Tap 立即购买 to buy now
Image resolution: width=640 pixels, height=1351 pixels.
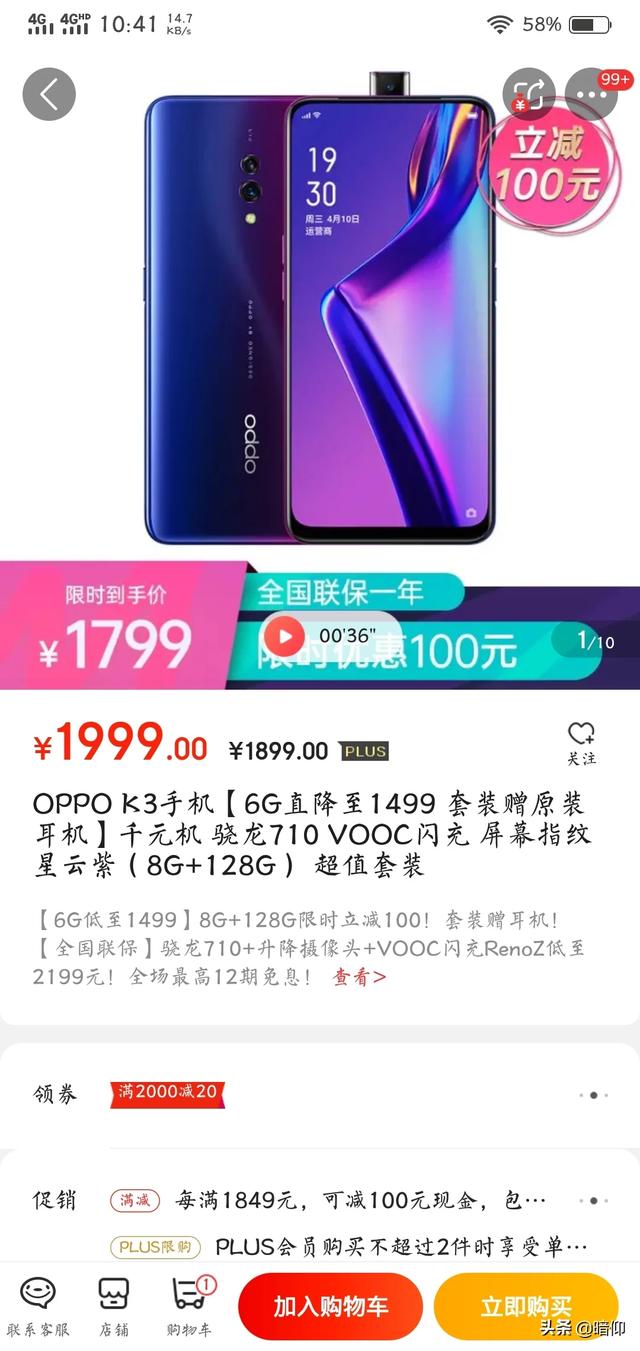coord(526,1306)
